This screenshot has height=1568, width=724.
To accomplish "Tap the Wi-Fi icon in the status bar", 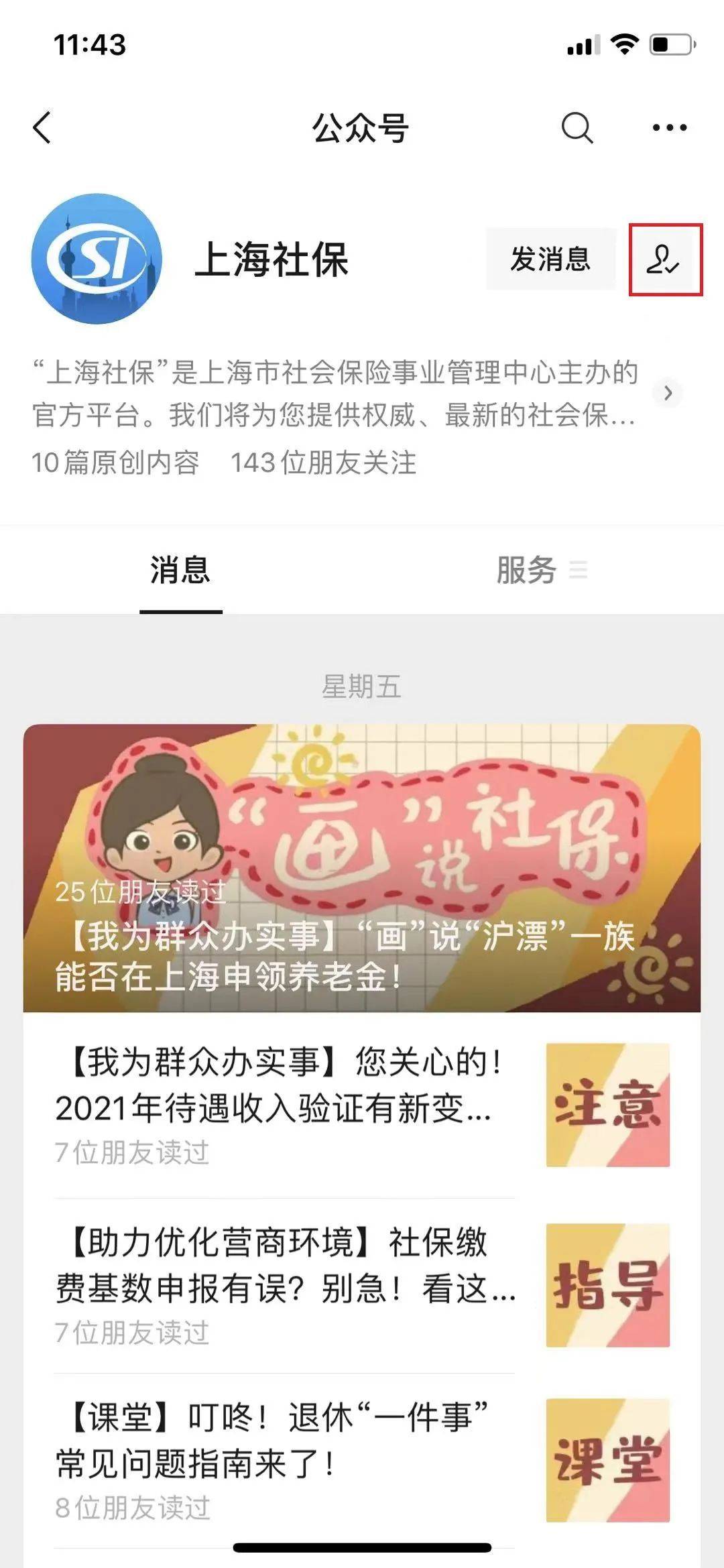I will [x=626, y=42].
